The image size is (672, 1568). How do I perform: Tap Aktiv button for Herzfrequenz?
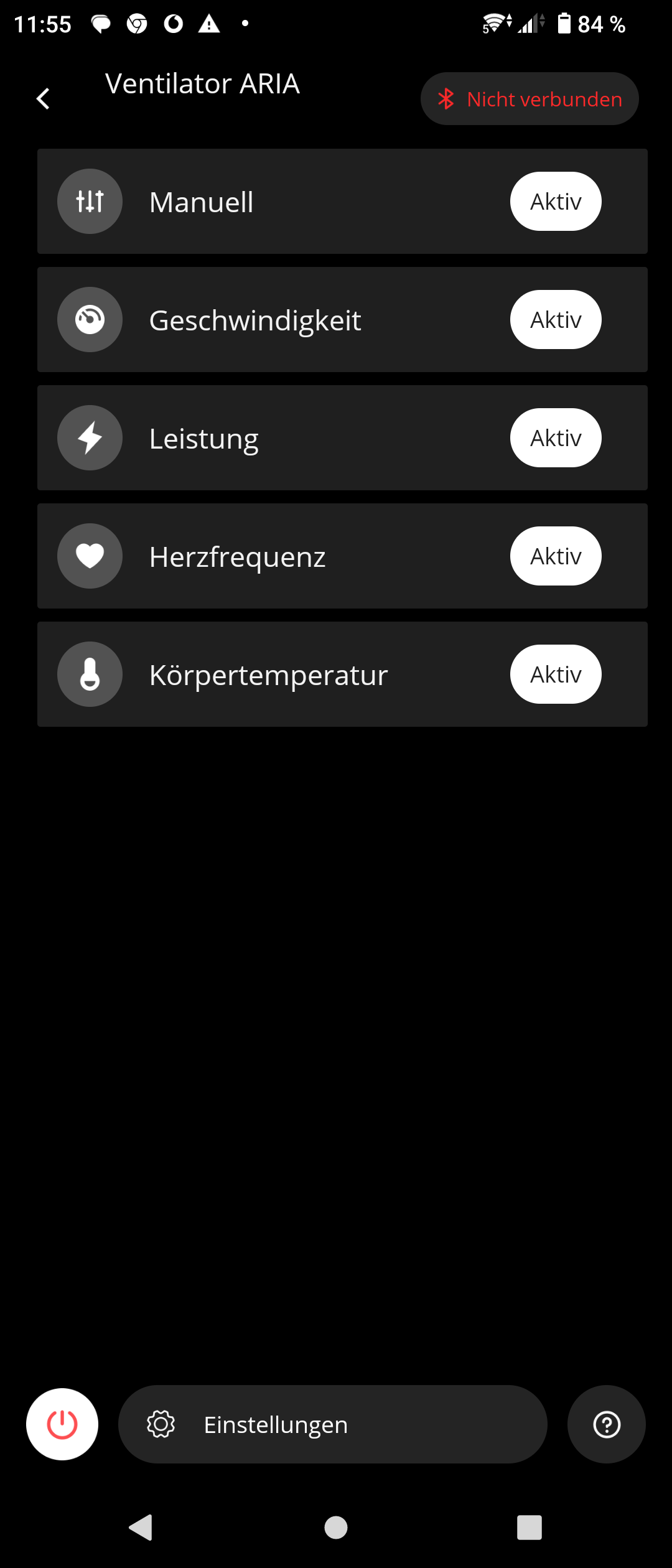pyautogui.click(x=556, y=556)
